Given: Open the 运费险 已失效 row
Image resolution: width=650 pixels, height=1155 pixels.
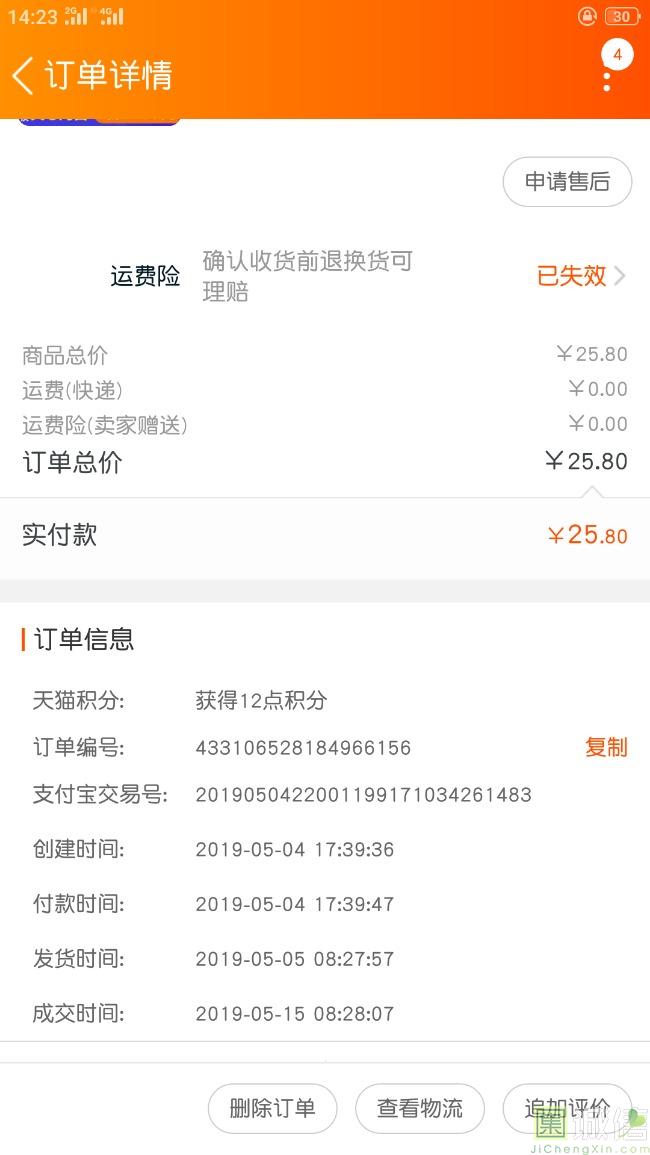Looking at the screenshot, I should [581, 276].
